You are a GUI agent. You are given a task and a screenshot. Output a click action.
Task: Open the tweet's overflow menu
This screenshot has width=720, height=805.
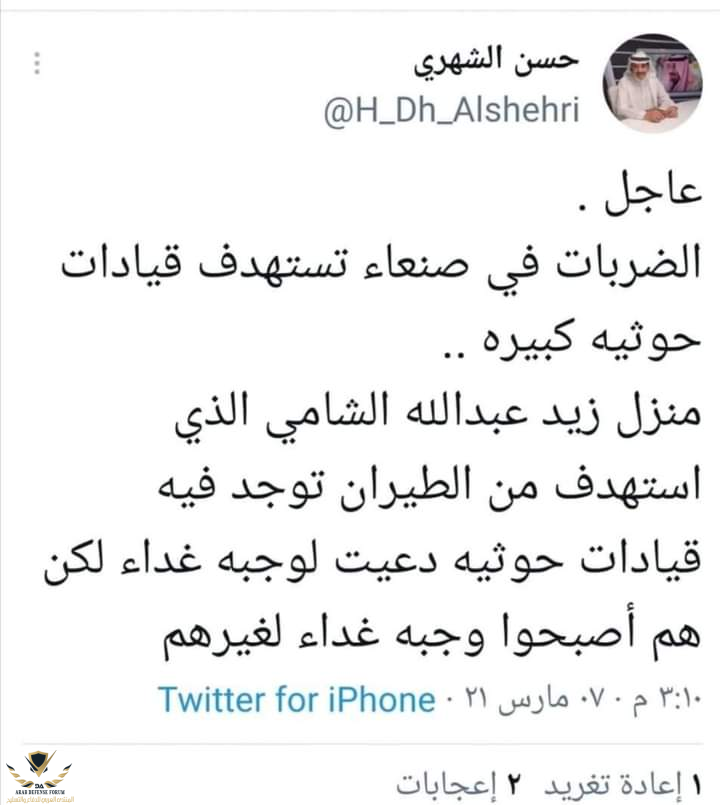(38, 62)
